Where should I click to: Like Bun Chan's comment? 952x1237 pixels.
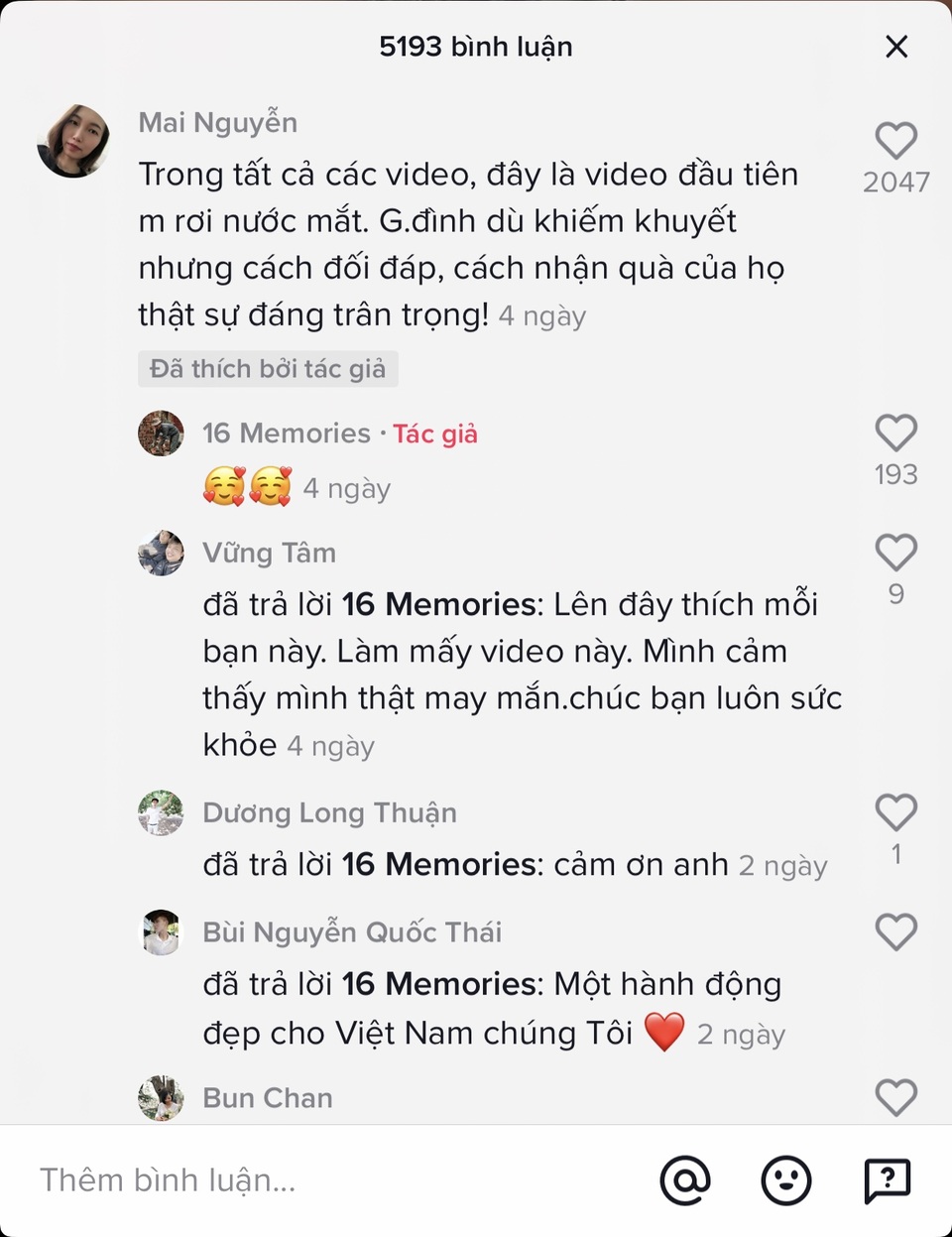click(x=895, y=1098)
